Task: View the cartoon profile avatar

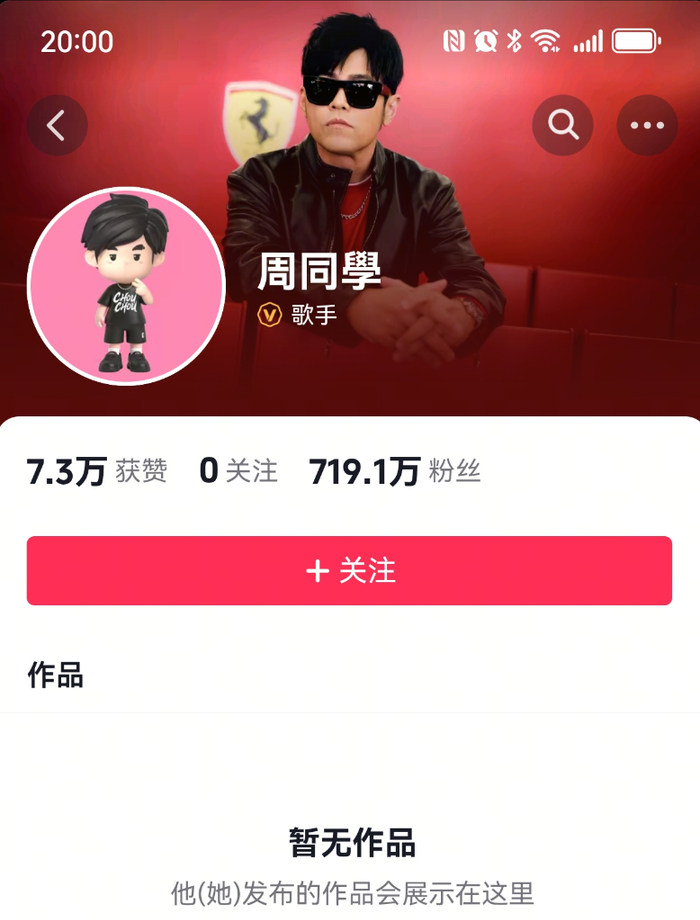Action: (126, 286)
